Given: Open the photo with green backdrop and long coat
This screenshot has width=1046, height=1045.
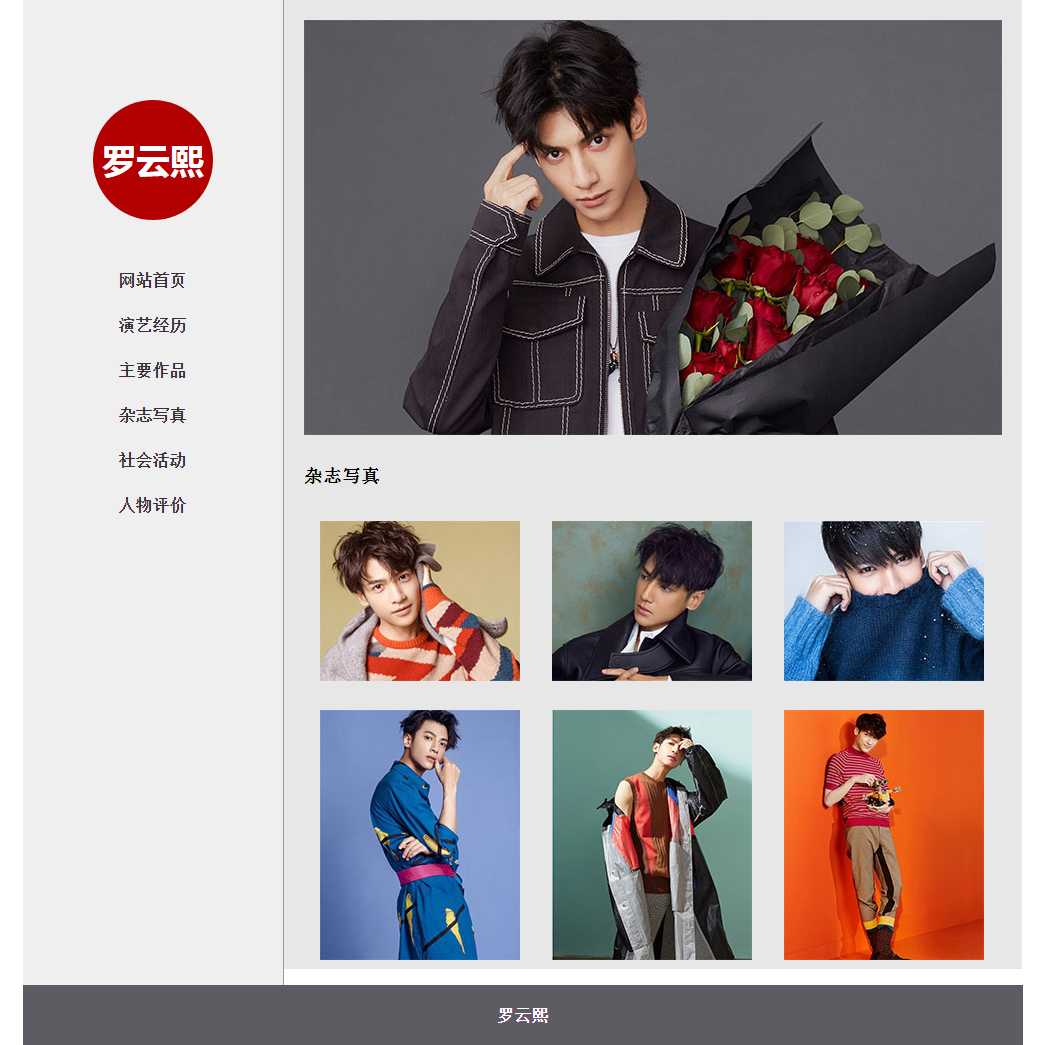Looking at the screenshot, I should pyautogui.click(x=652, y=835).
